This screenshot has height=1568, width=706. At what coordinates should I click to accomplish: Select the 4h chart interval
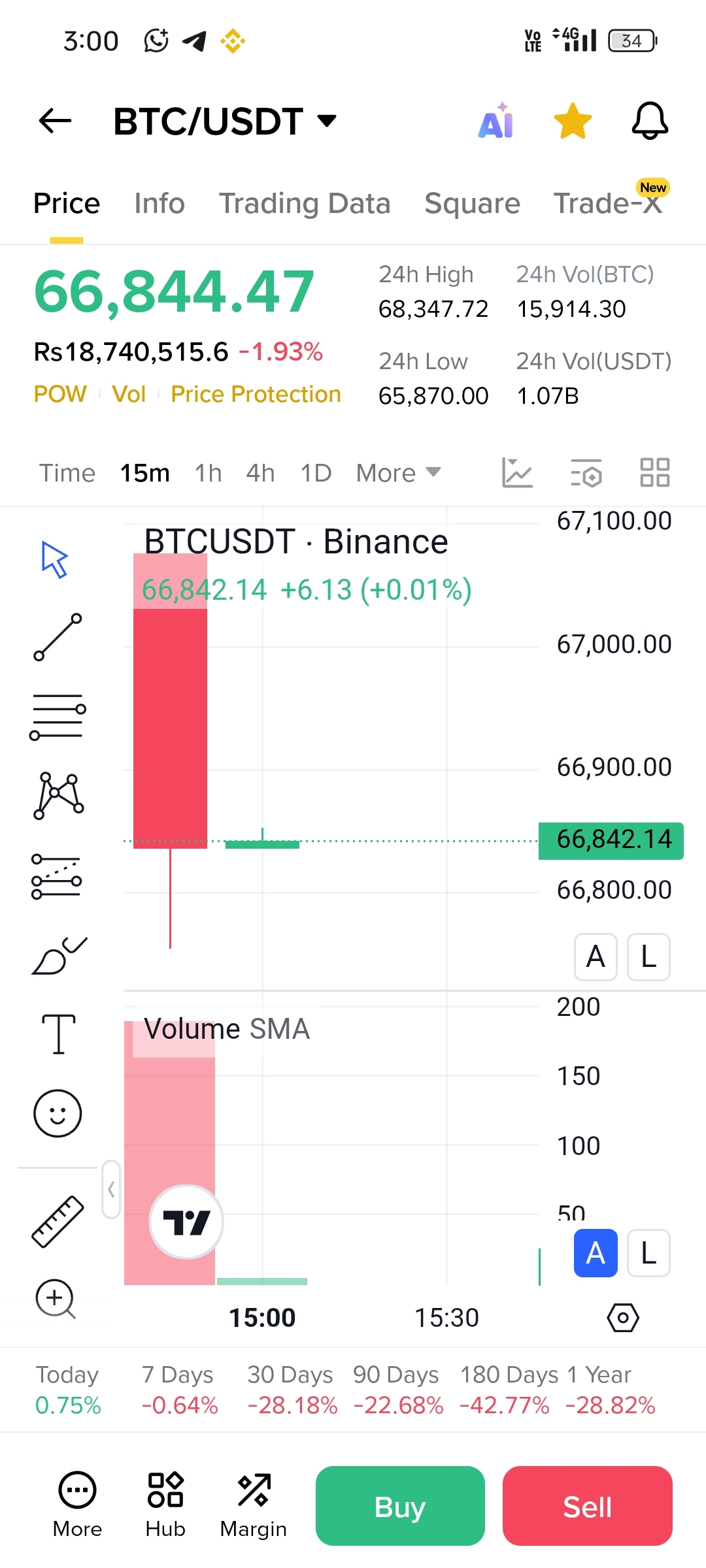tap(260, 473)
